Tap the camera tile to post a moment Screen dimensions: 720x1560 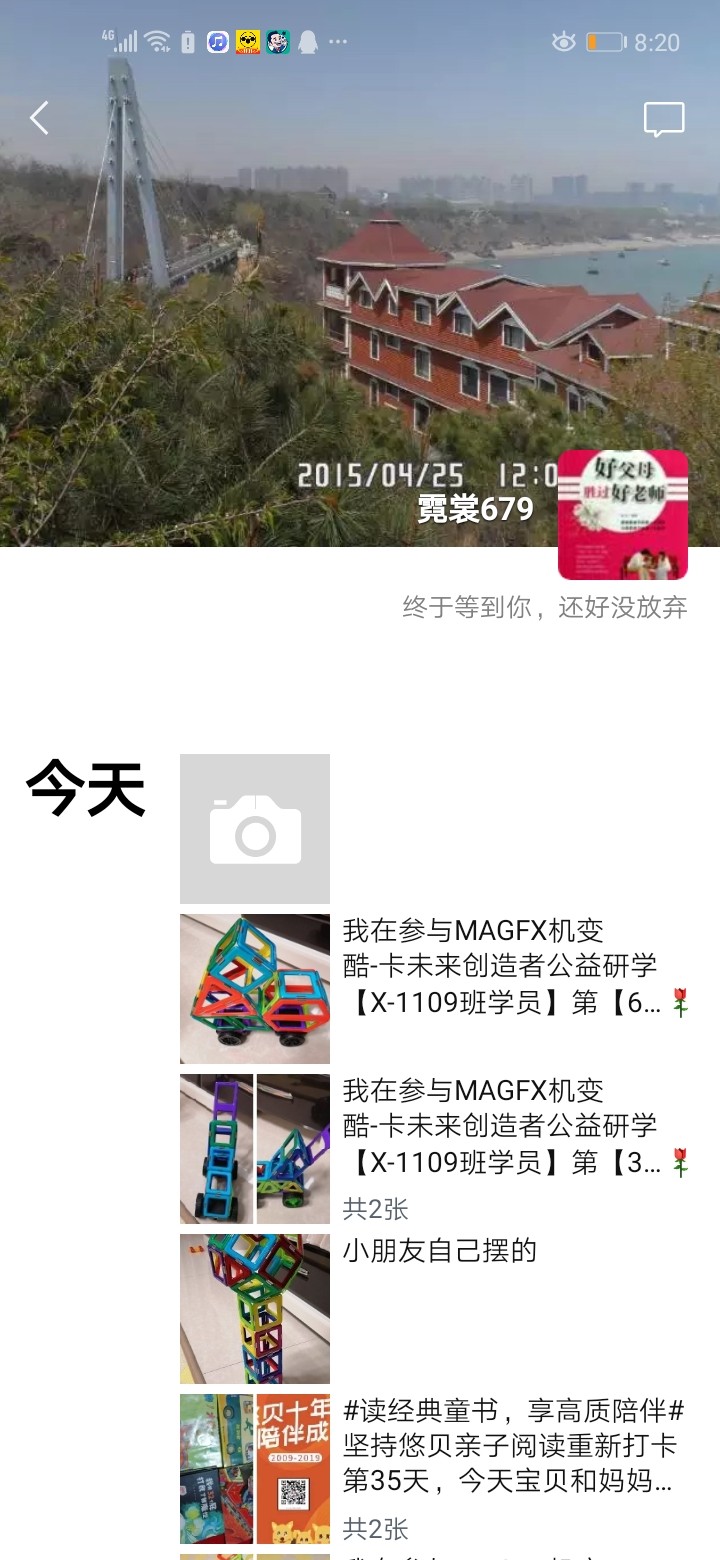(x=255, y=829)
